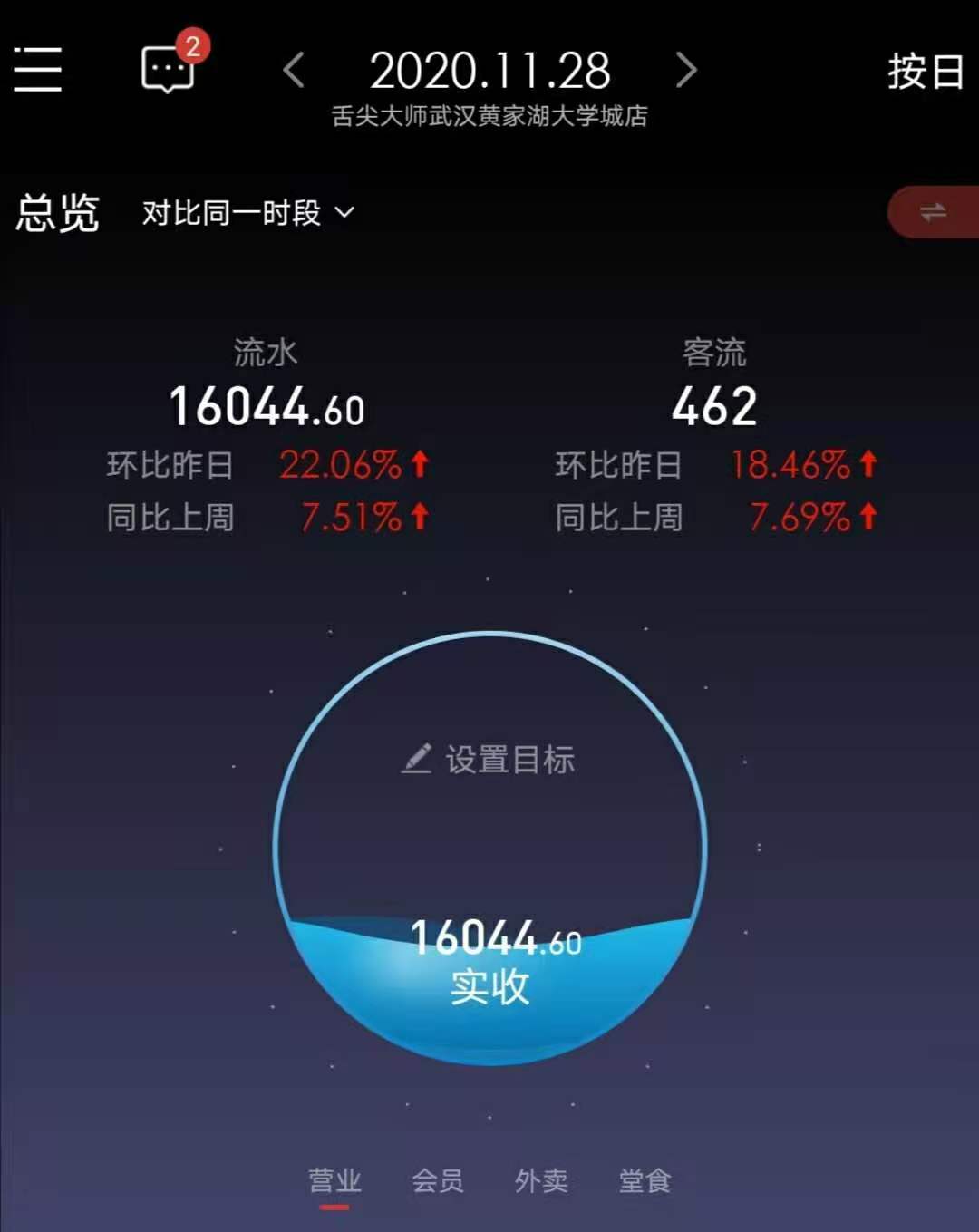Toggle the 总览 overview section
This screenshot has width=979, height=1232.
[58, 212]
